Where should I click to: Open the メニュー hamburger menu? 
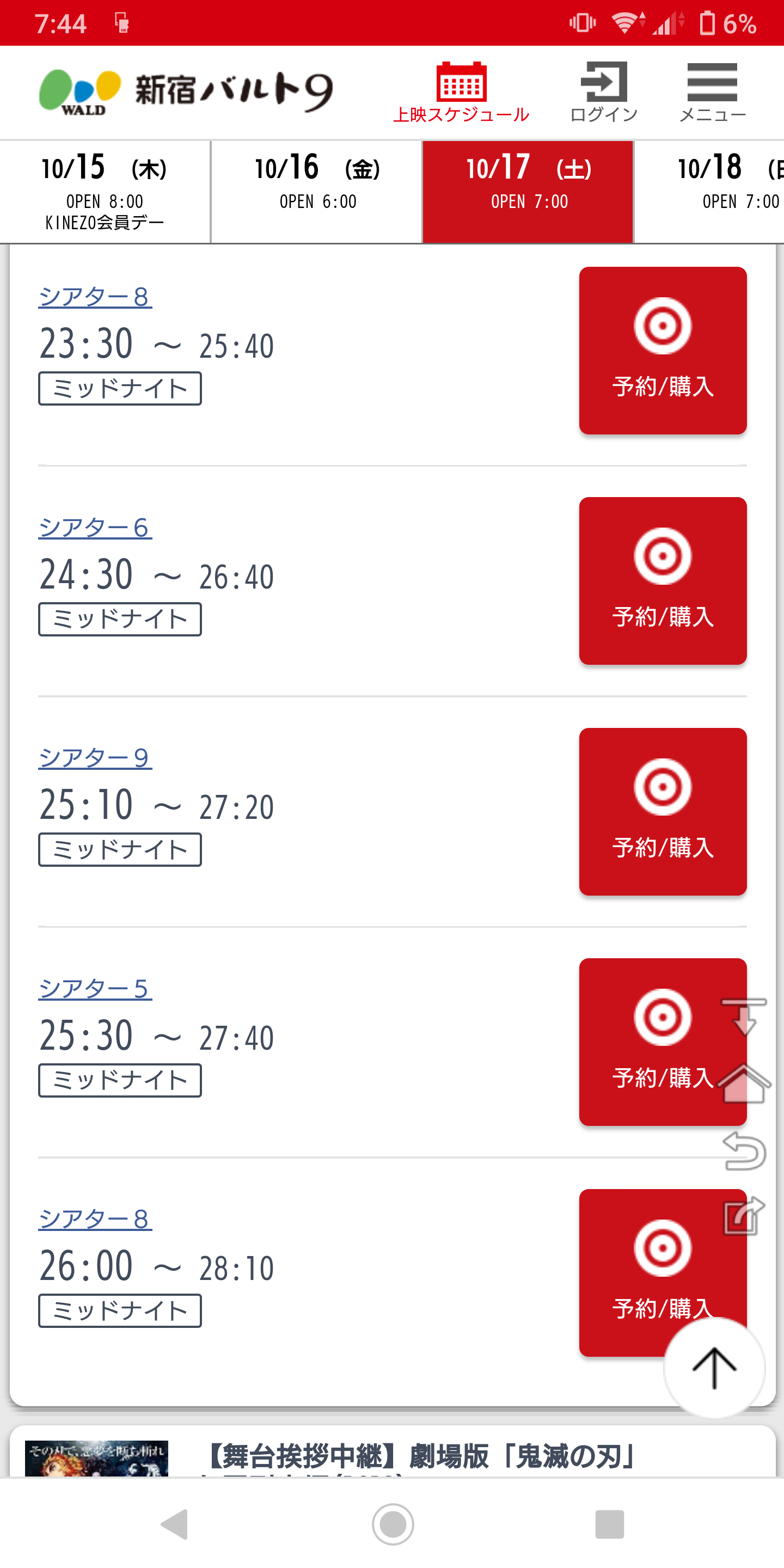712,92
